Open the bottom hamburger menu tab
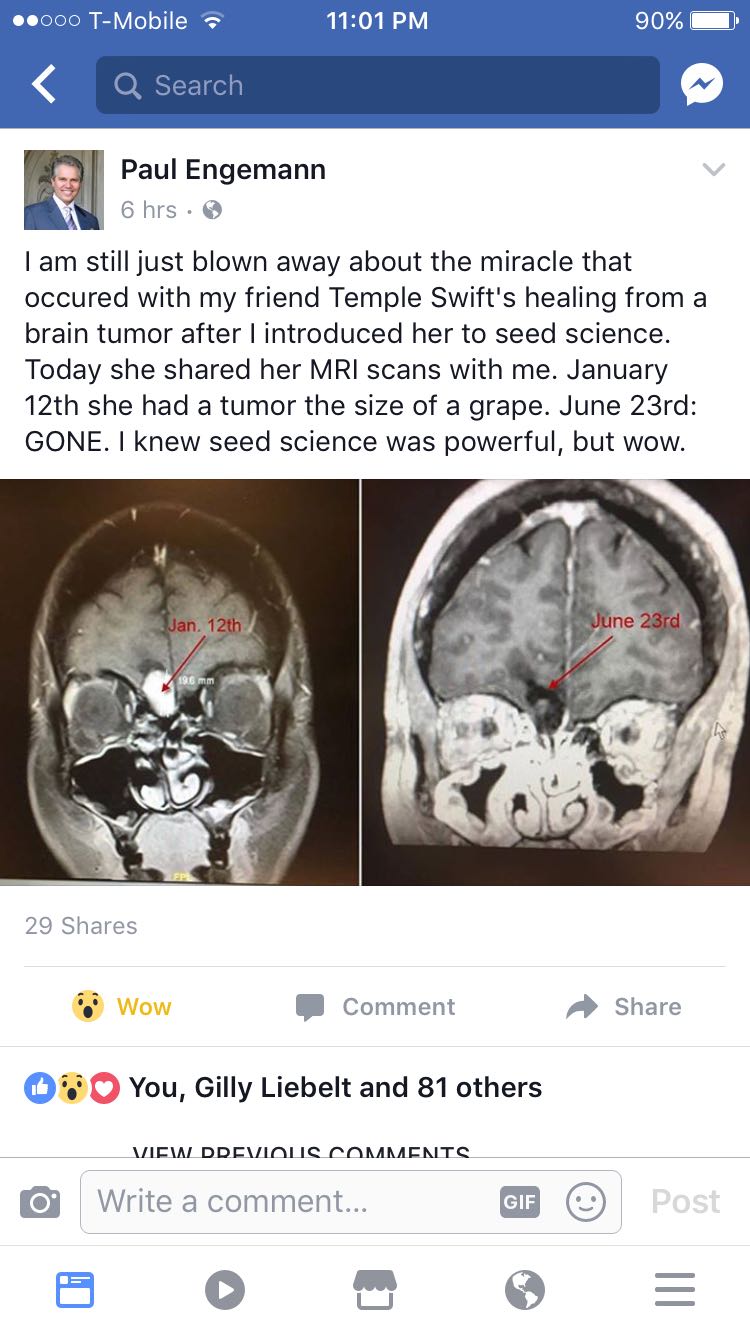Viewport: 750px width, 1334px height. pyautogui.click(x=674, y=1290)
